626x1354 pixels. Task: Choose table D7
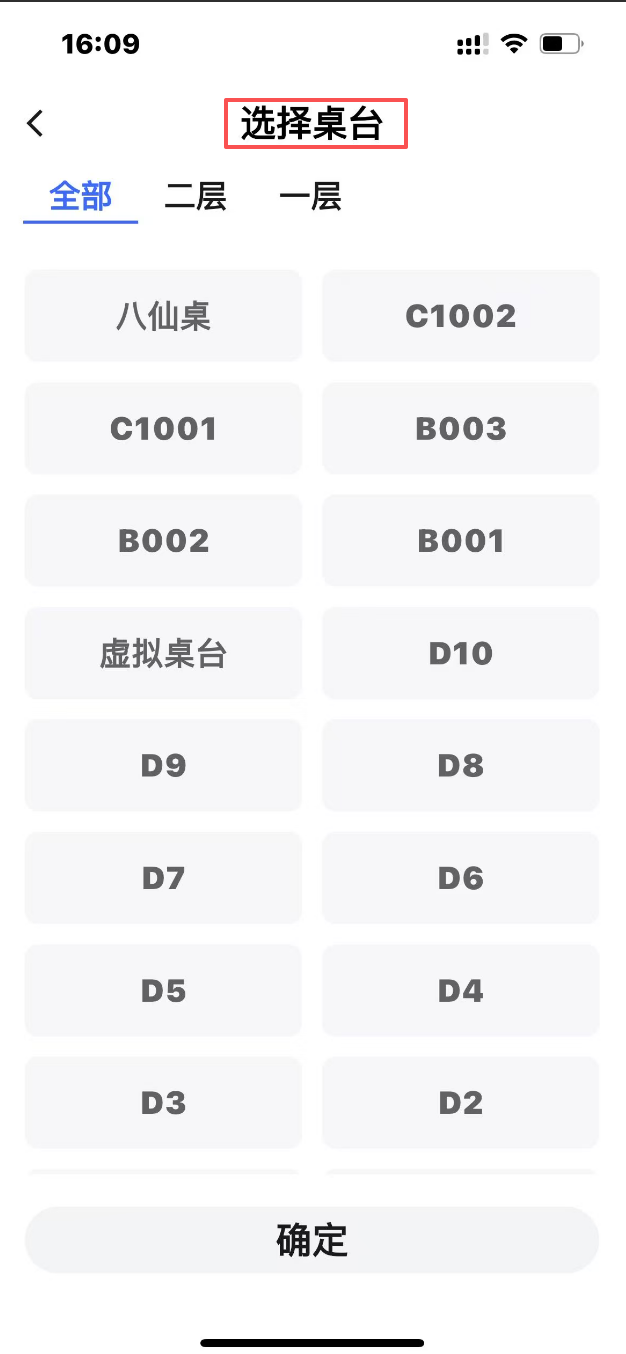pos(163,879)
